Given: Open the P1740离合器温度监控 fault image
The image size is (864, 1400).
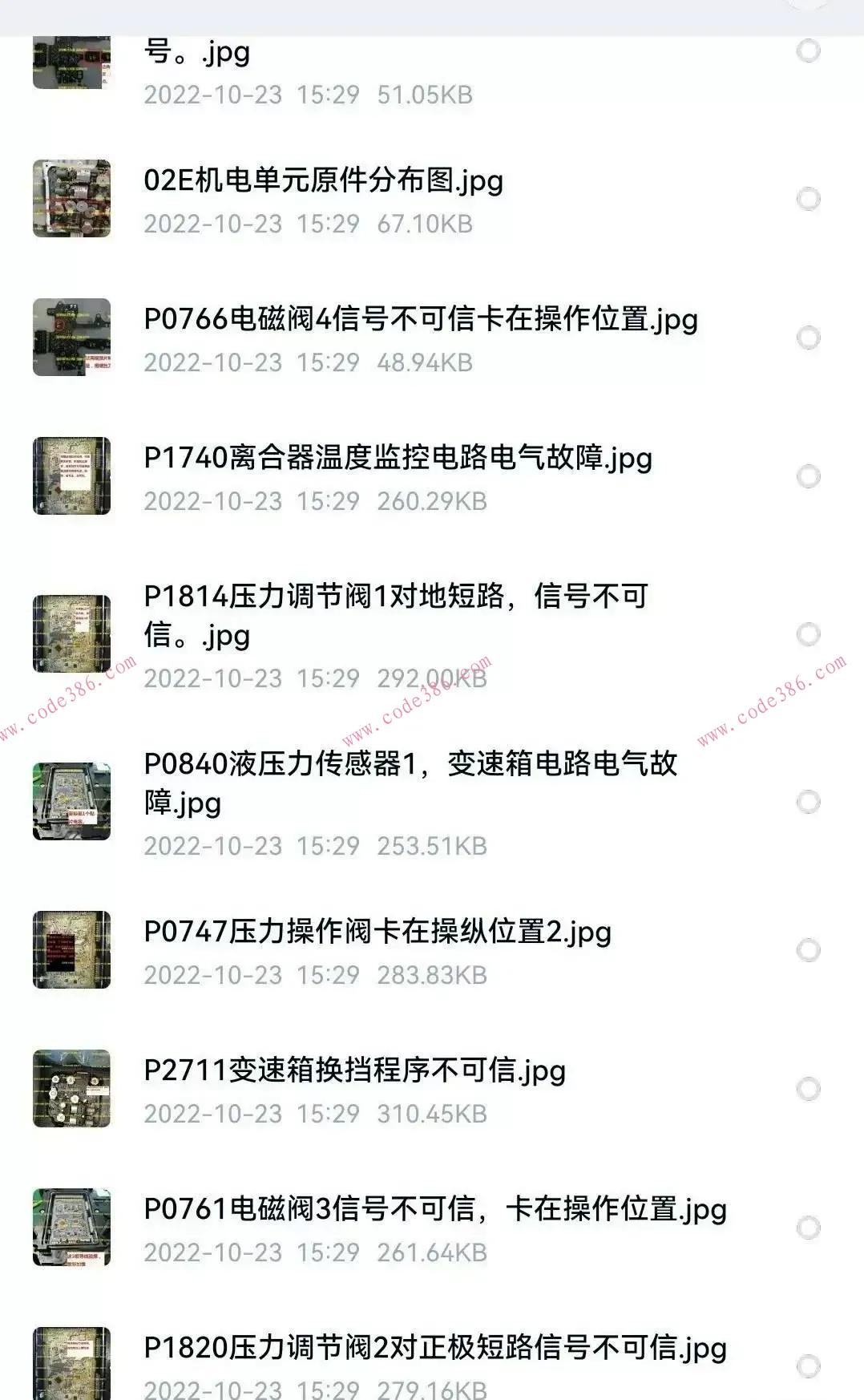Looking at the screenshot, I should 398,459.
